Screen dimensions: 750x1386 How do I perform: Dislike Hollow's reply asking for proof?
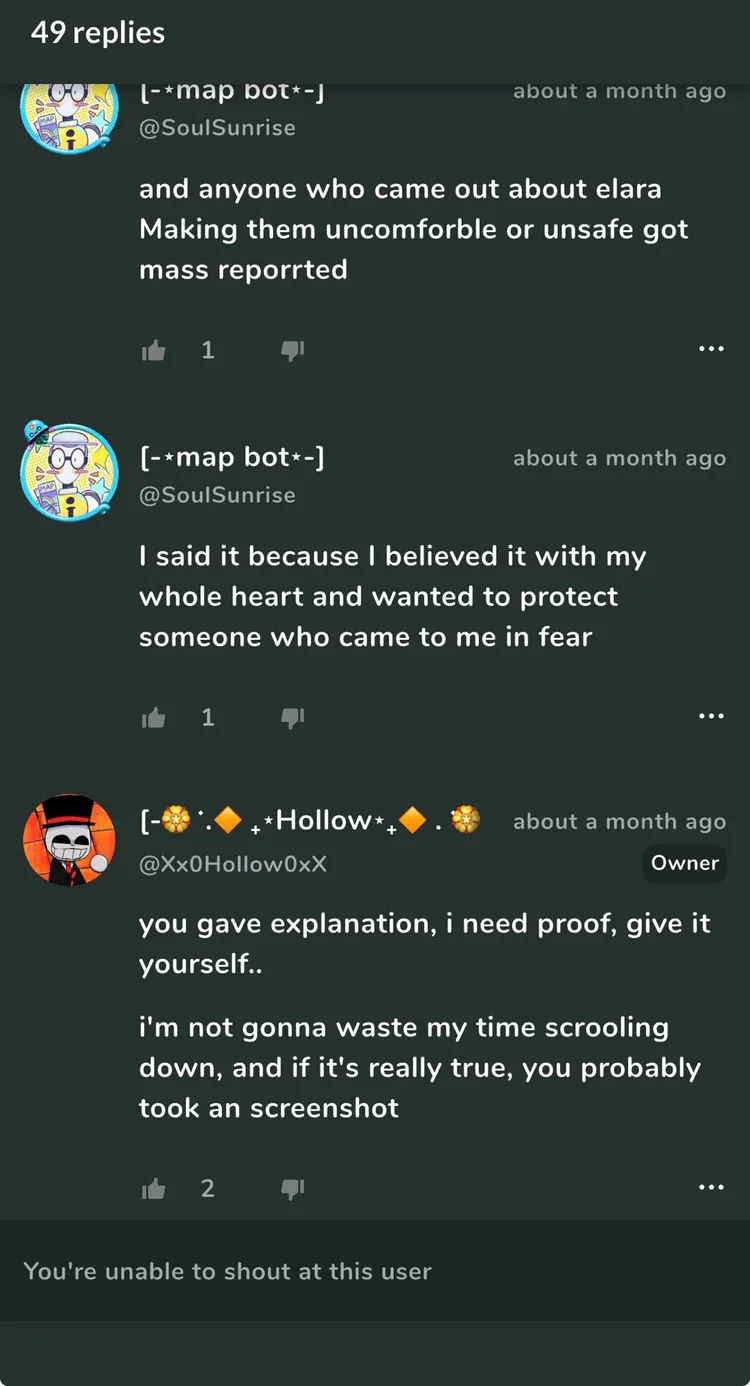[x=292, y=1188]
